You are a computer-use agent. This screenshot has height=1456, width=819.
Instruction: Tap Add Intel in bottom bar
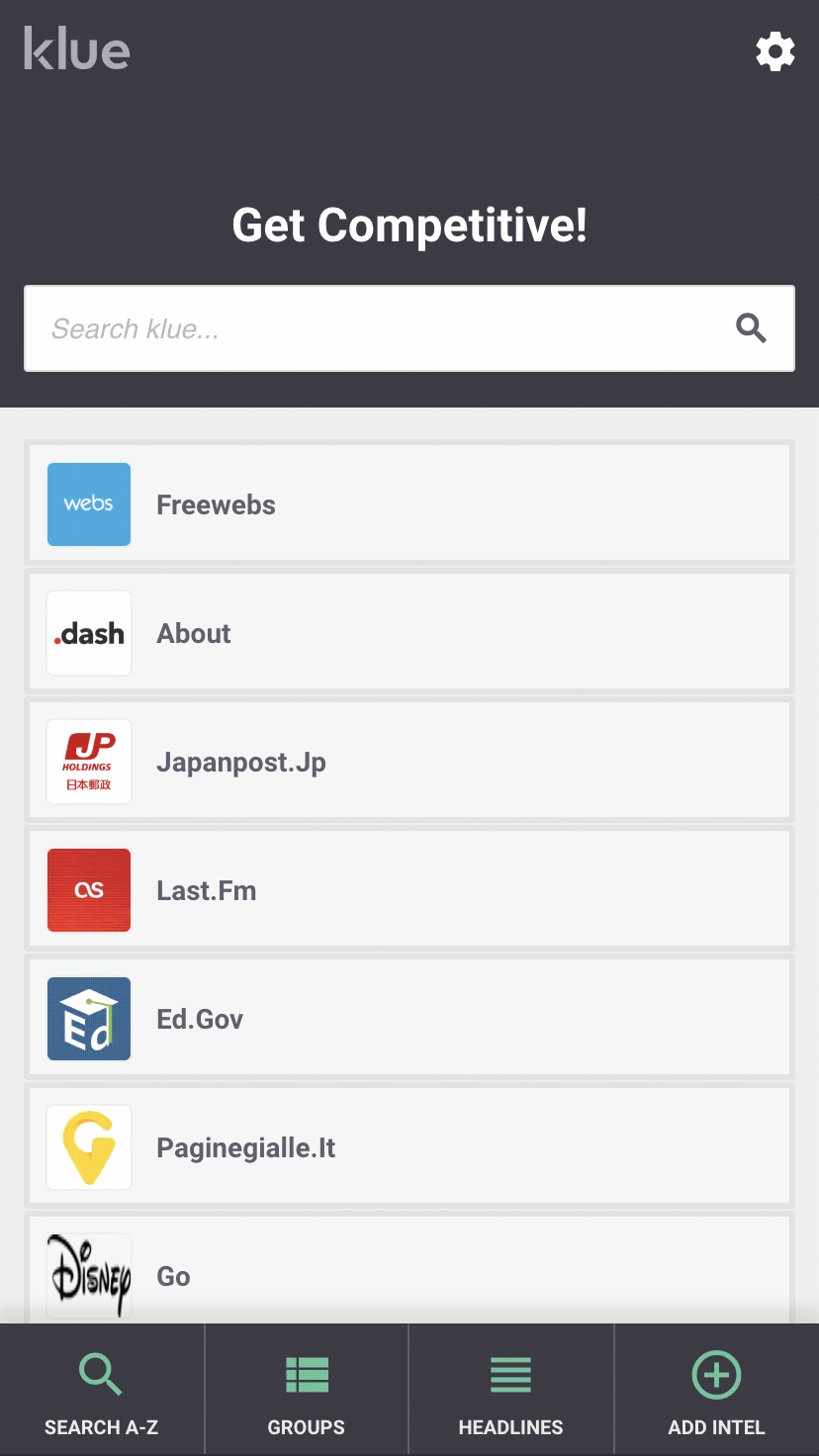pyautogui.click(x=716, y=1391)
